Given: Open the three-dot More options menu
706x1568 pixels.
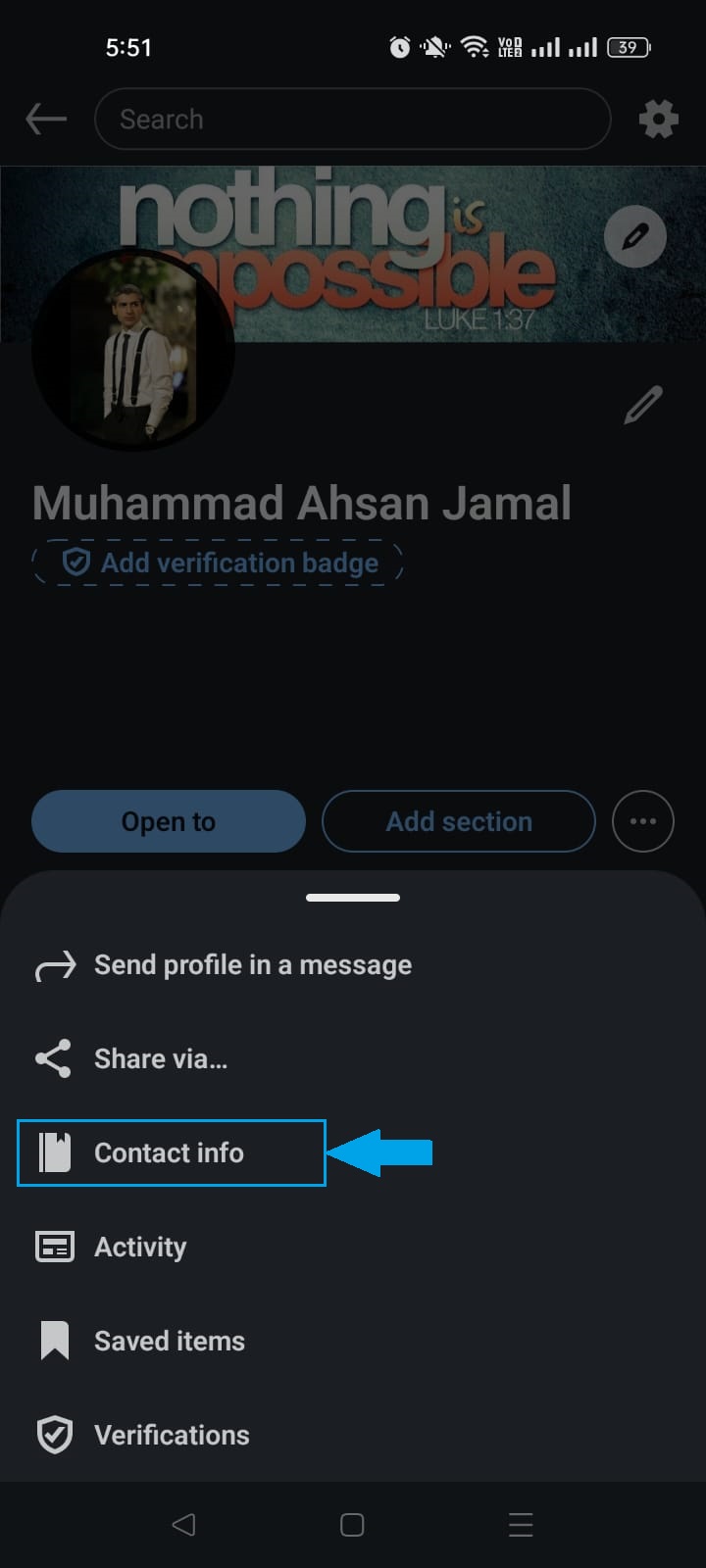Looking at the screenshot, I should [643, 821].
